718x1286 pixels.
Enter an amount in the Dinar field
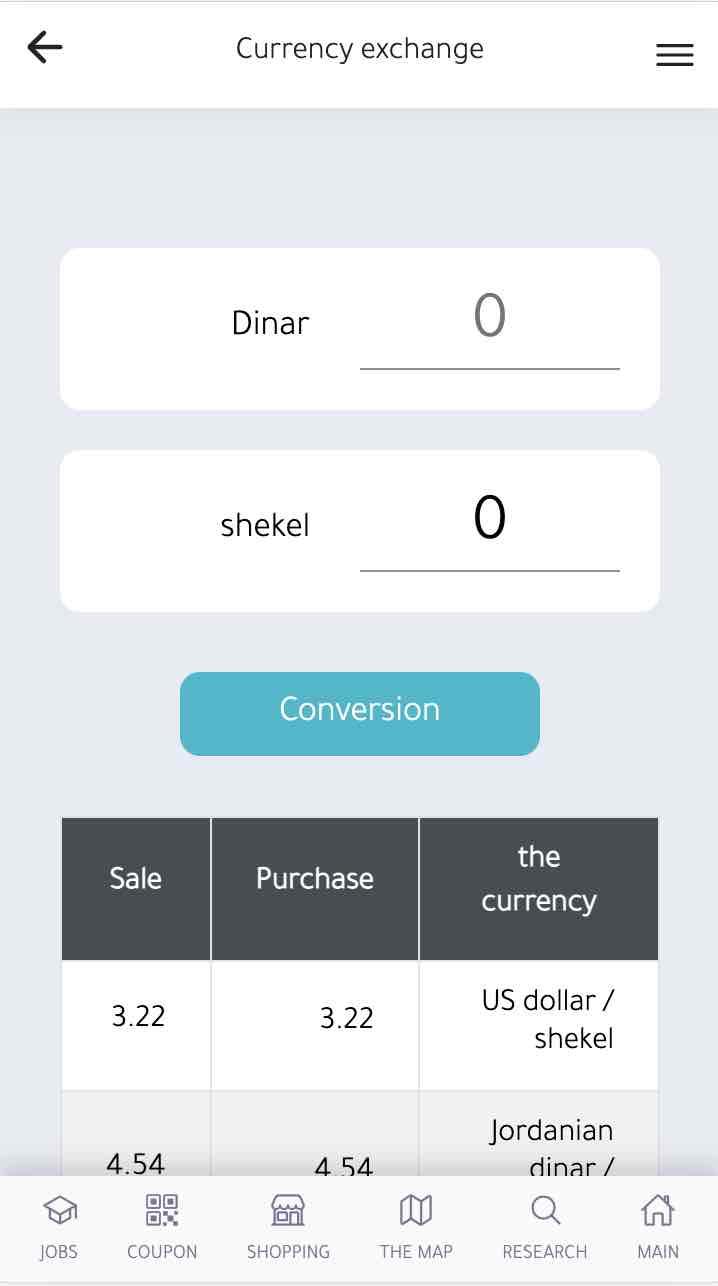(x=489, y=320)
